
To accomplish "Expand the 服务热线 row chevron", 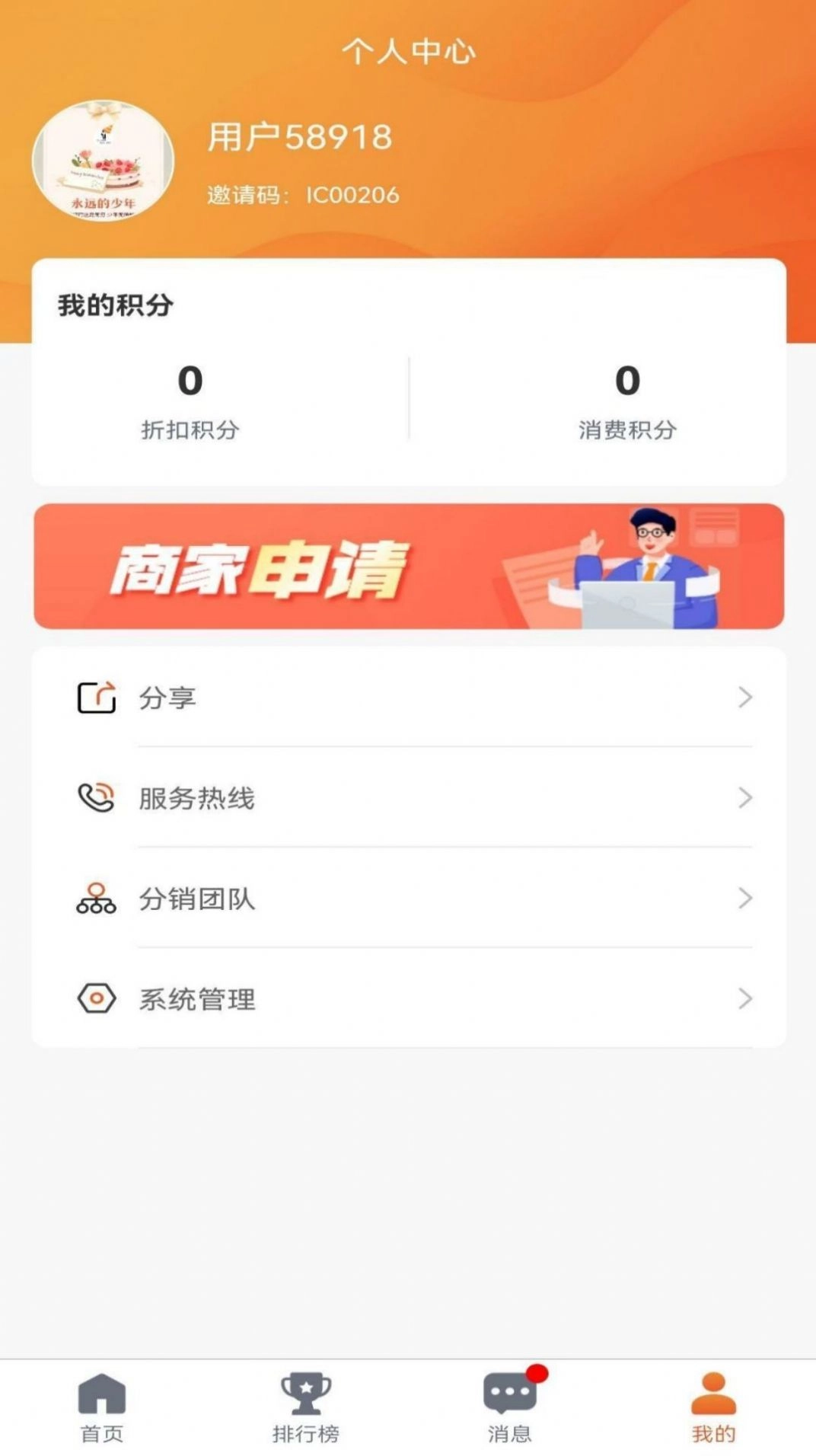I will [742, 798].
